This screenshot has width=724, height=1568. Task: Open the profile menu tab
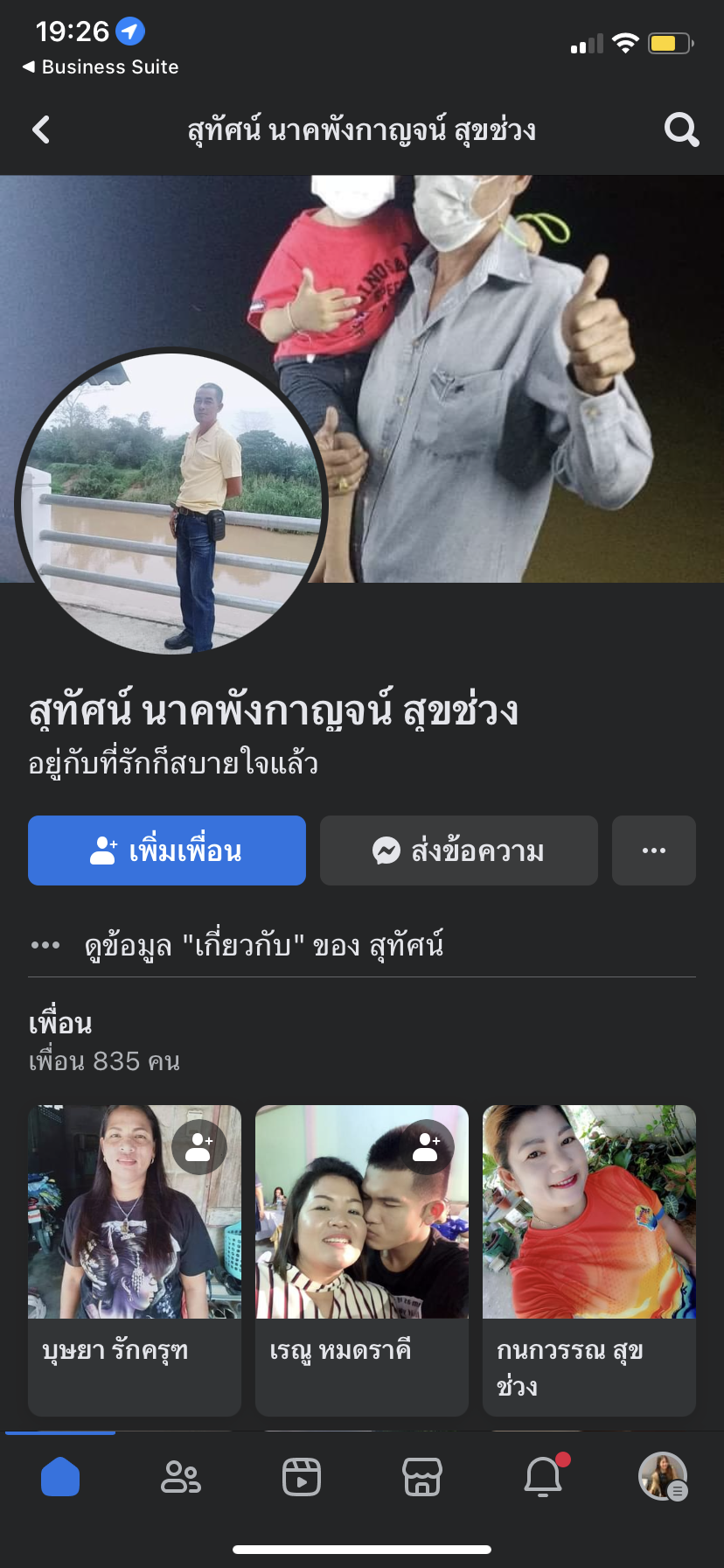(663, 1477)
